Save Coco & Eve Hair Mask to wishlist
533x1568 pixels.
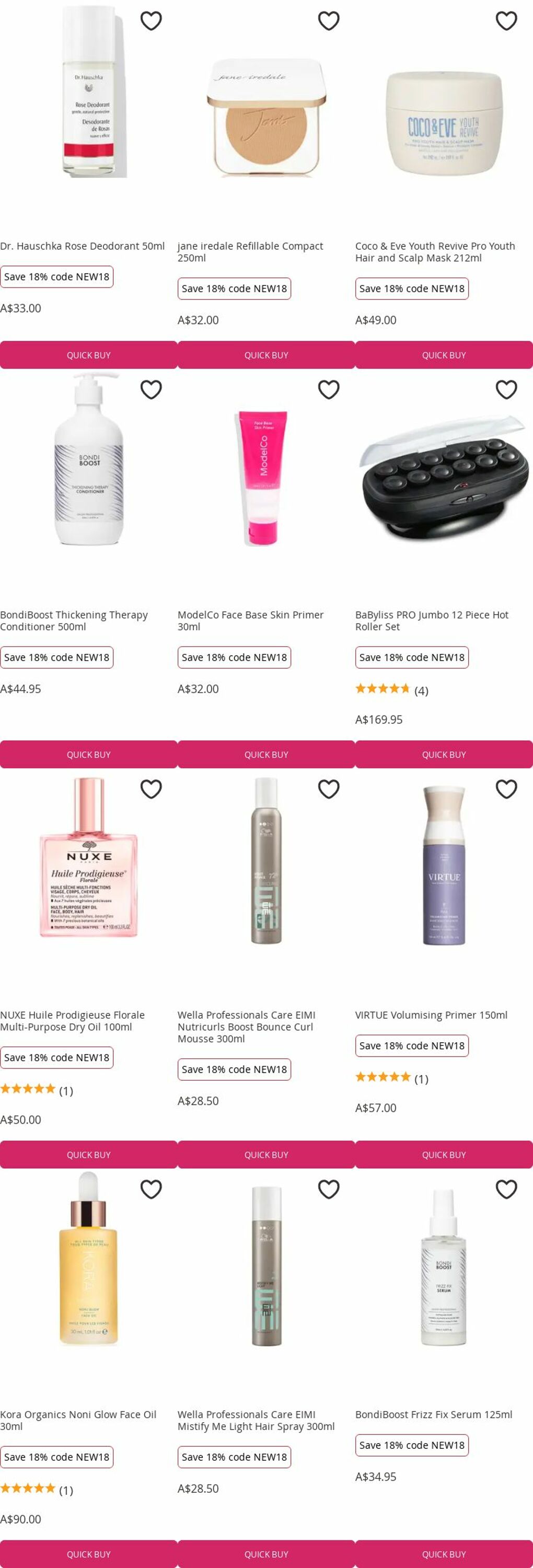tap(506, 21)
